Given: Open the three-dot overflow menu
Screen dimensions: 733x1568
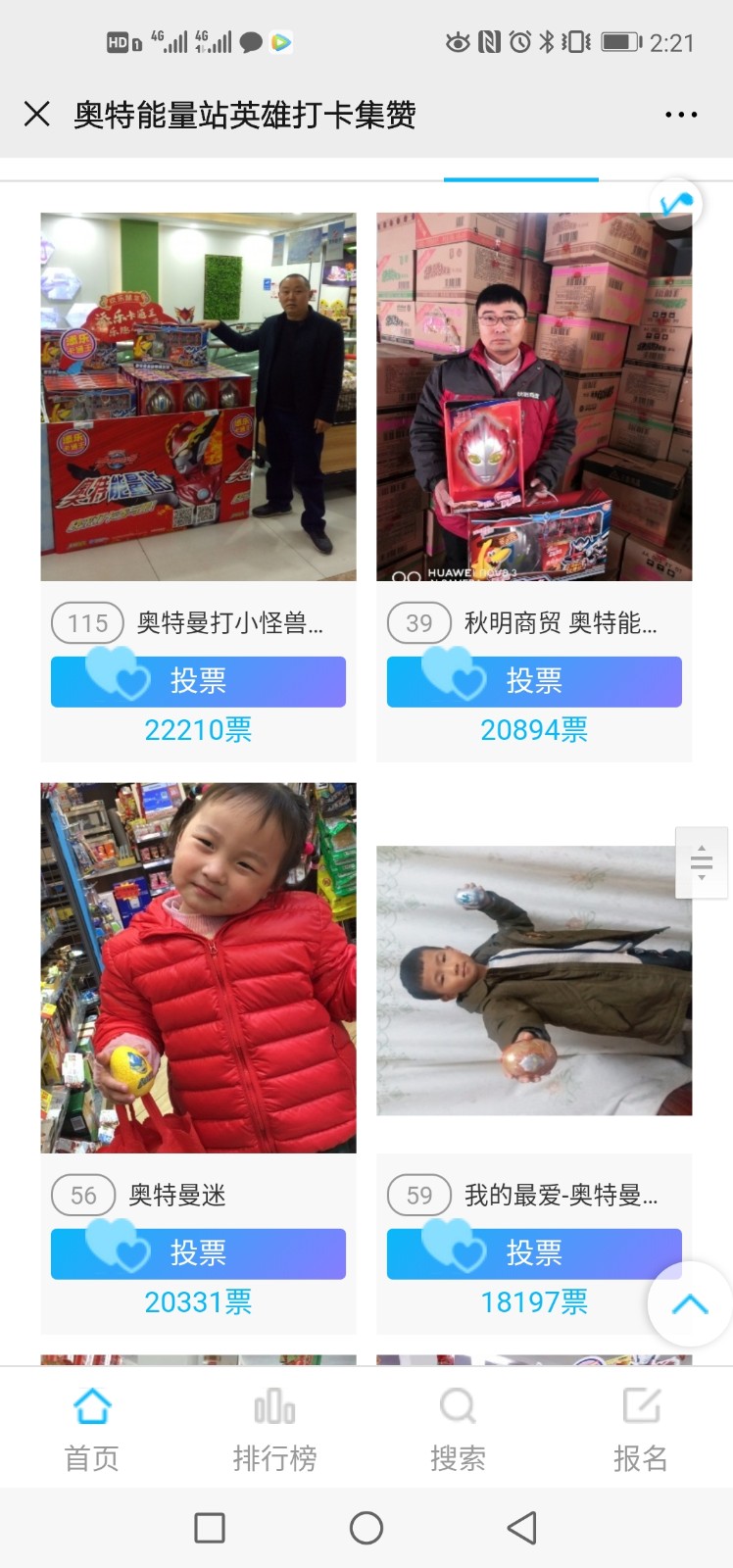Looking at the screenshot, I should pyautogui.click(x=681, y=115).
